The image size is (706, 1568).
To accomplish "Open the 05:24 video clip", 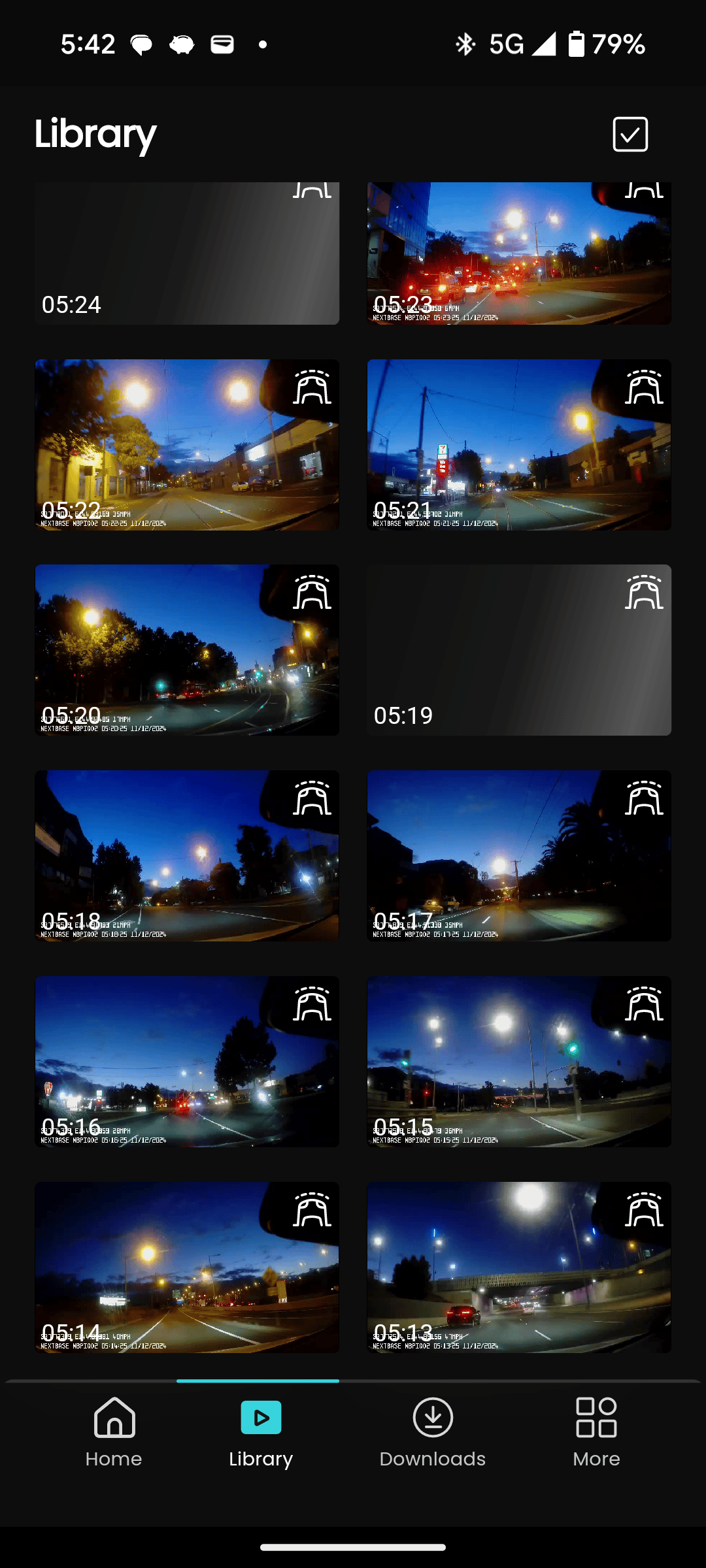I will [187, 255].
